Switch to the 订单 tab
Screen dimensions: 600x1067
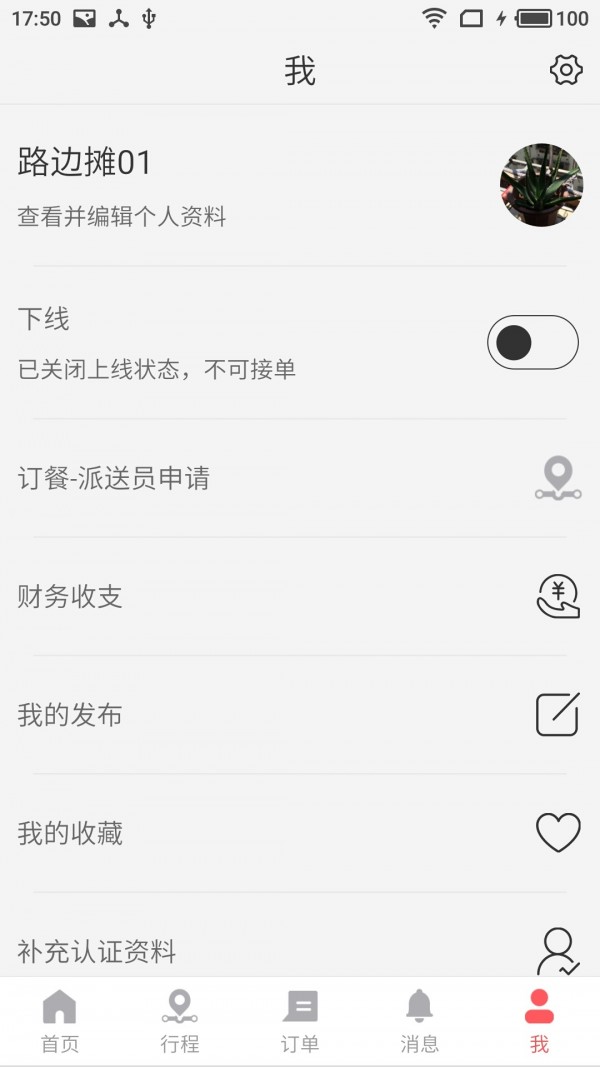coord(300,1021)
